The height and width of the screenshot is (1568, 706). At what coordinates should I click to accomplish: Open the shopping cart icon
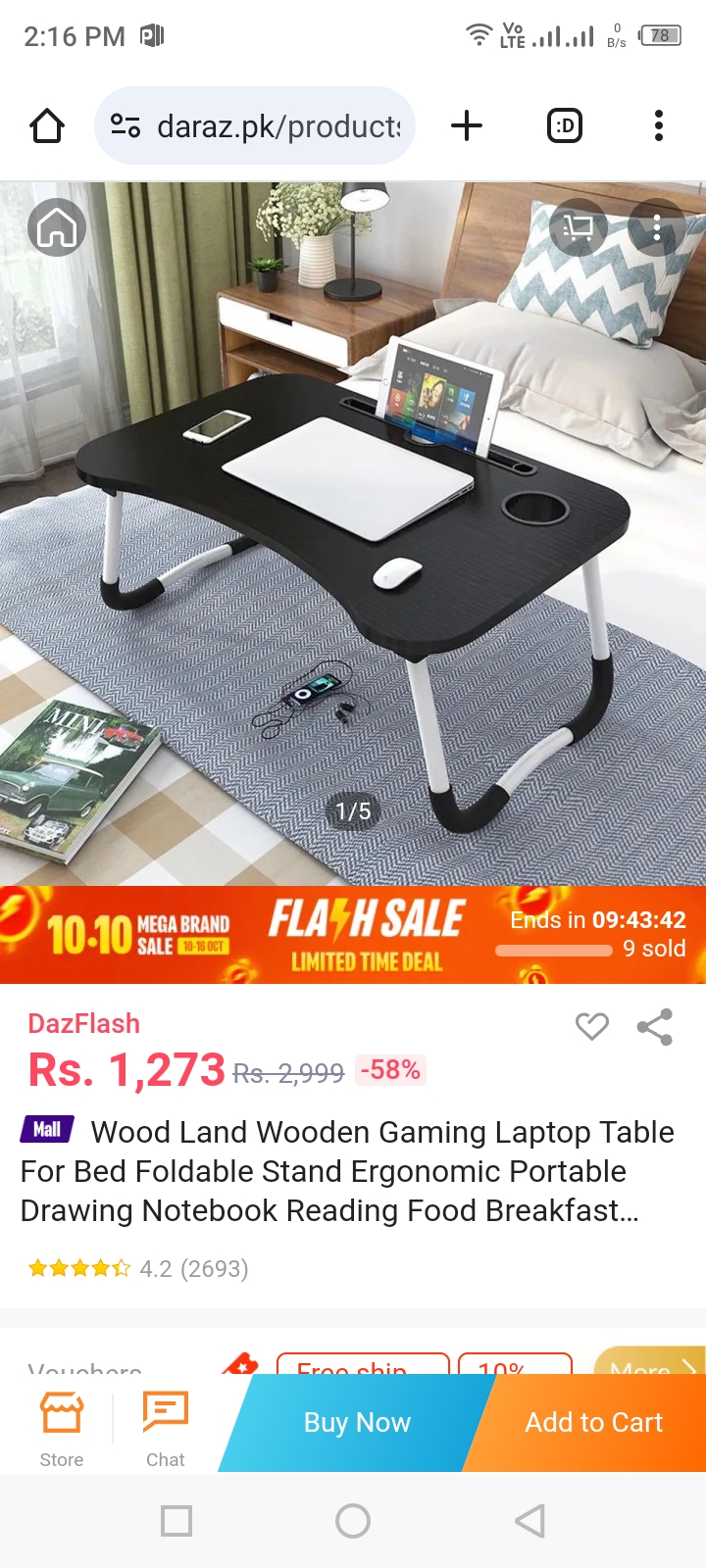[x=579, y=228]
